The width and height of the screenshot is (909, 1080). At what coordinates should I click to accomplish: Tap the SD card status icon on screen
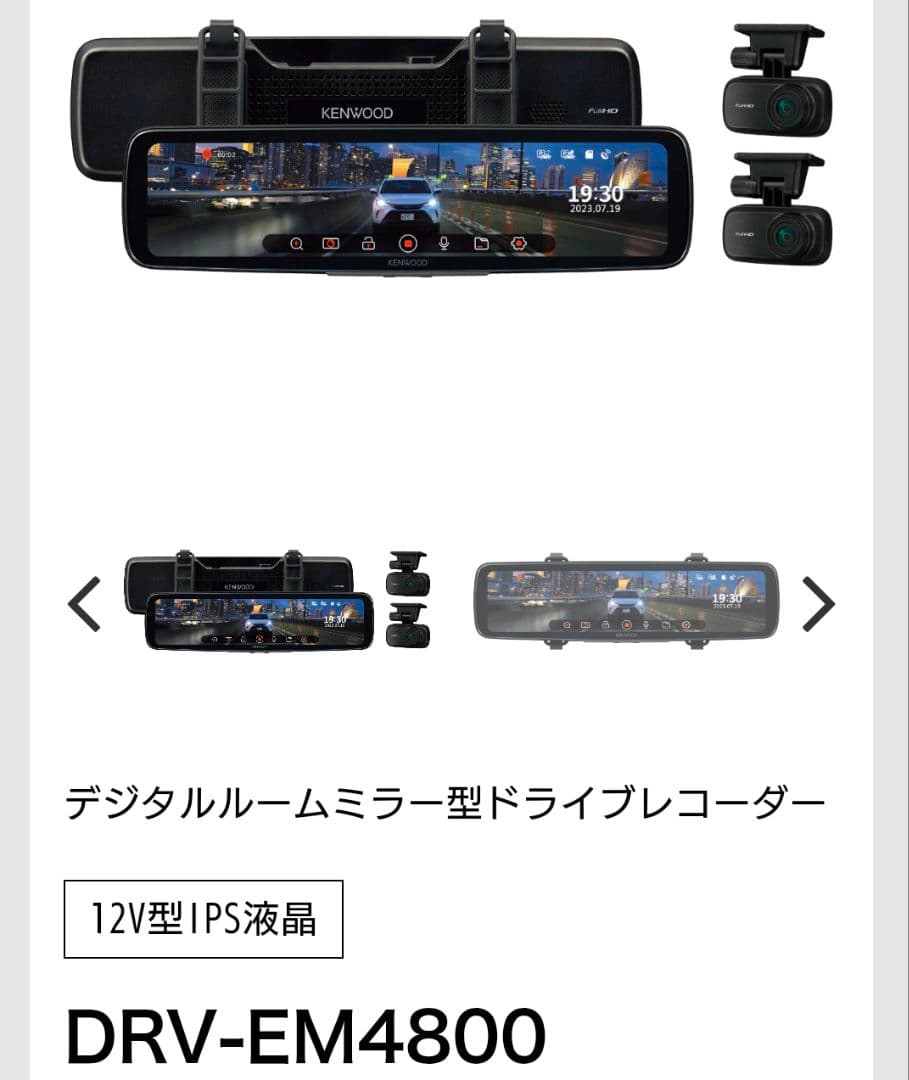pos(588,153)
